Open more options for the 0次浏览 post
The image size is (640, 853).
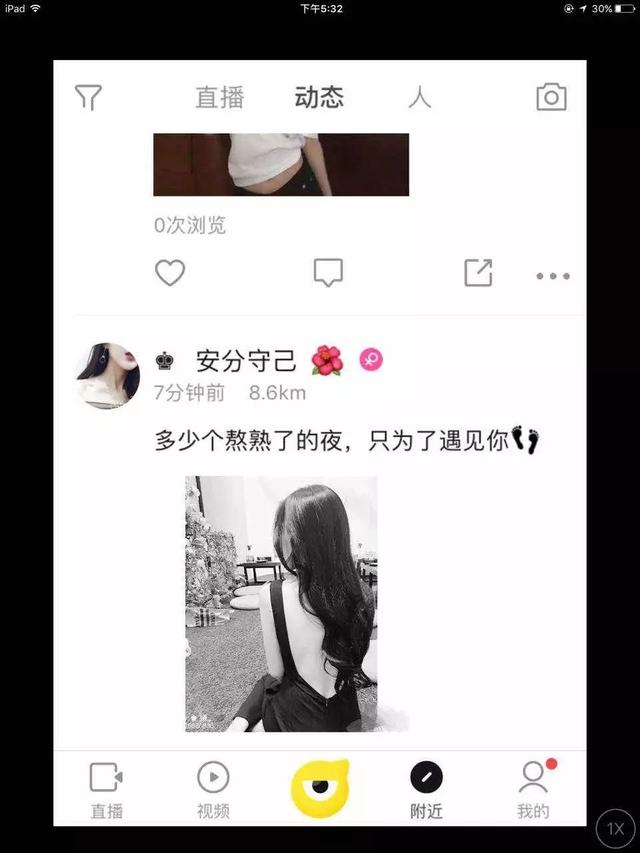552,276
